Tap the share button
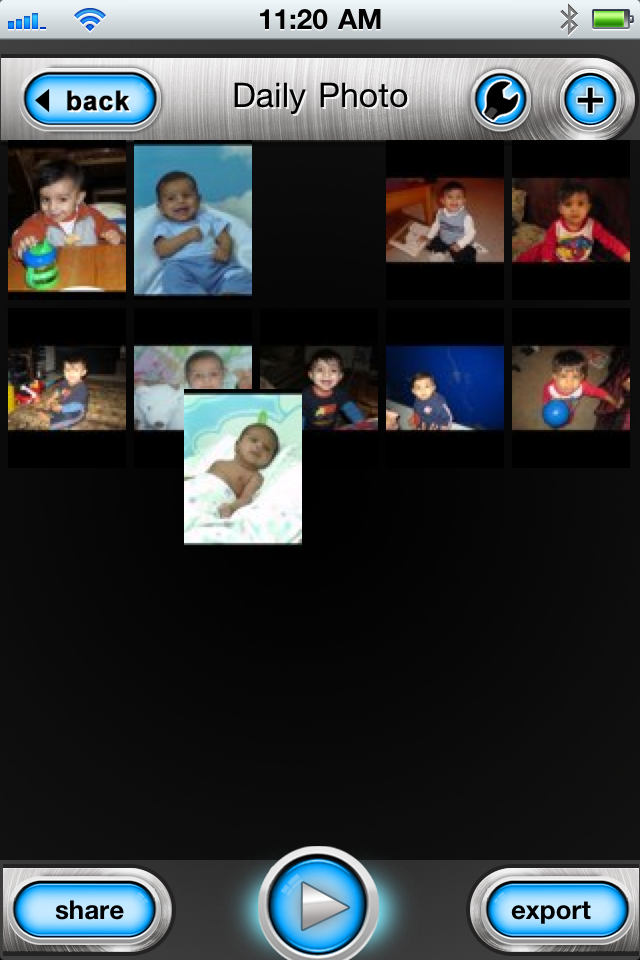 tap(88, 910)
